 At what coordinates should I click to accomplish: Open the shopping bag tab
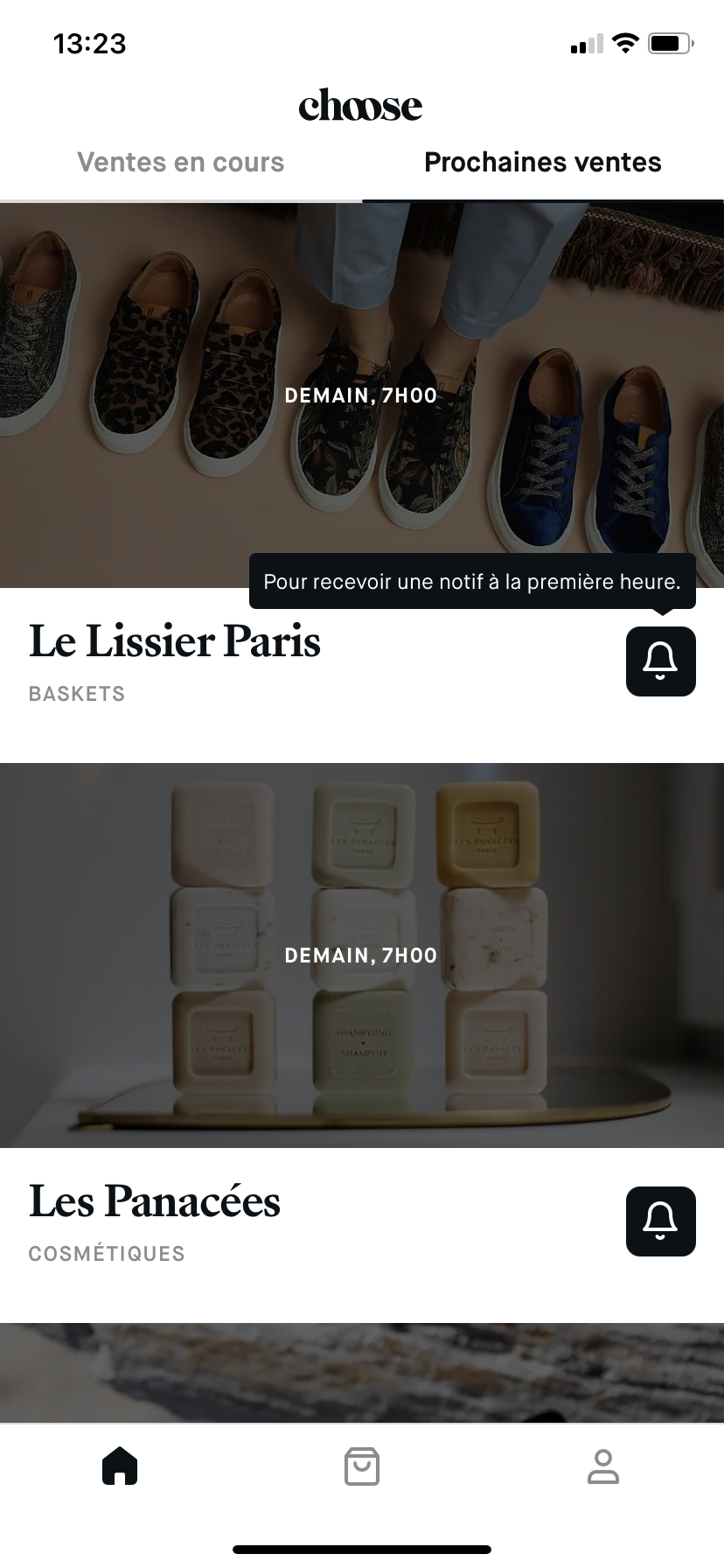pos(361,1466)
